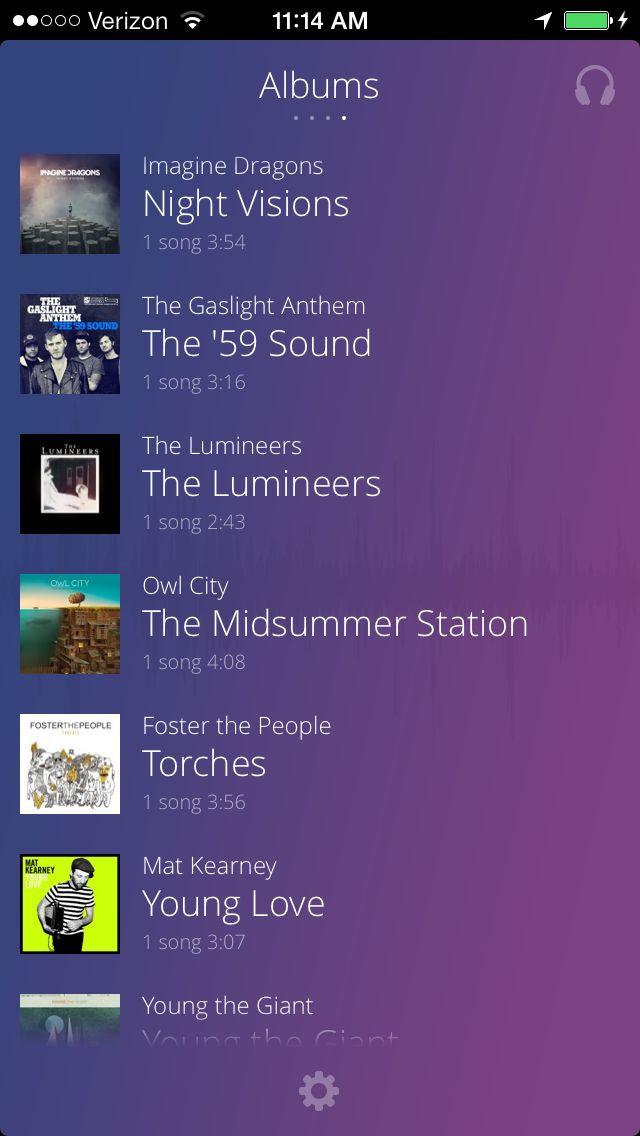Open The Lumineers album

[x=261, y=484]
